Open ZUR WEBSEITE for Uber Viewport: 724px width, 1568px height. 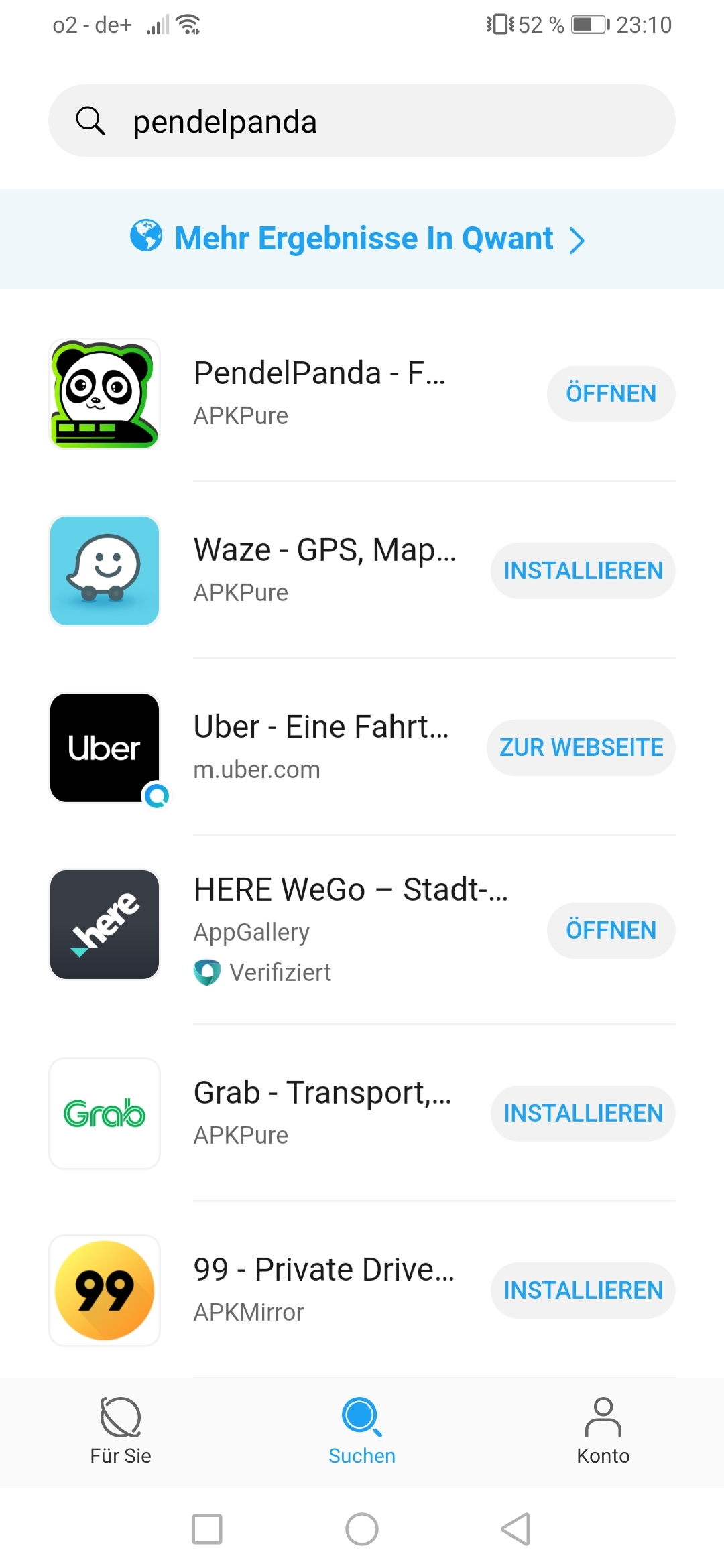click(581, 747)
